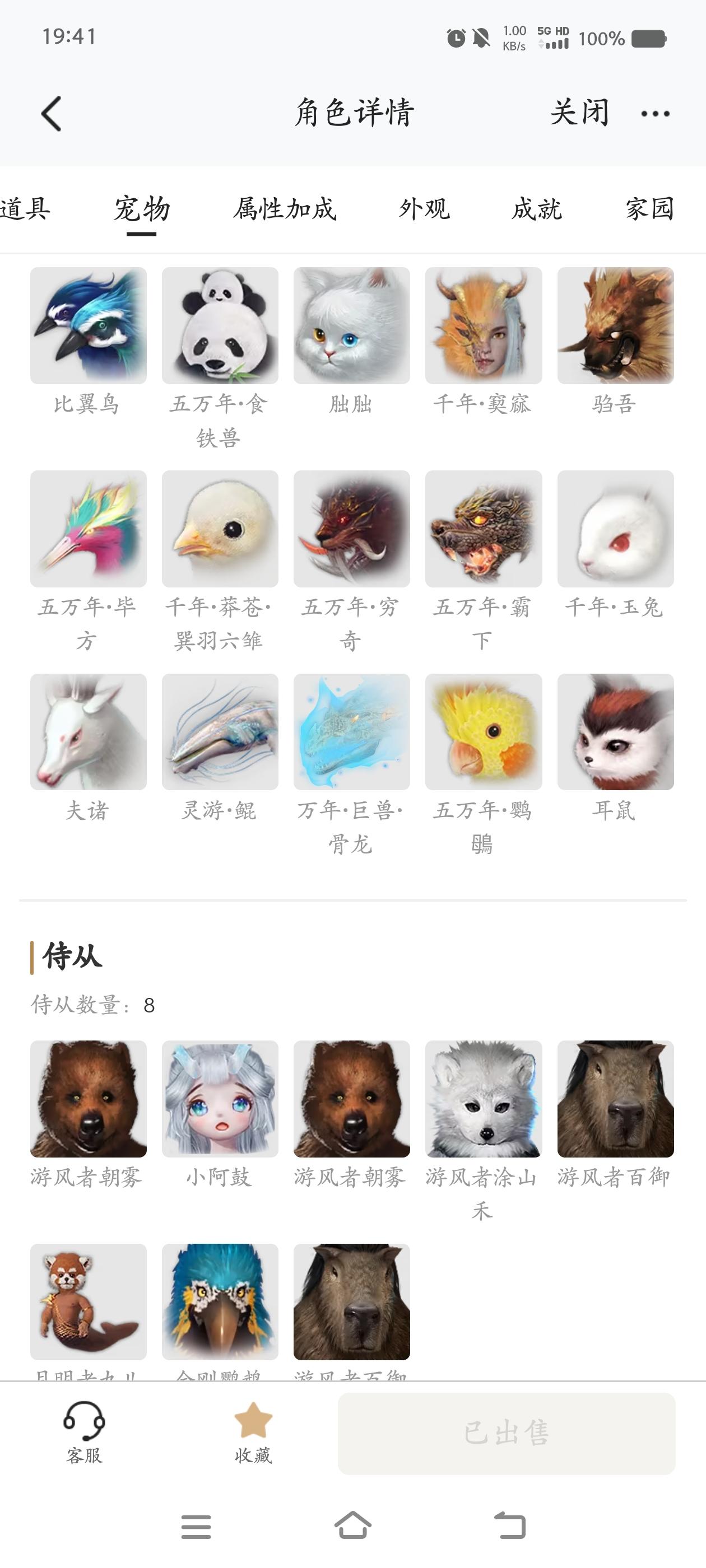
Task: View the 小阿鼓 attendant
Action: click(x=220, y=1099)
